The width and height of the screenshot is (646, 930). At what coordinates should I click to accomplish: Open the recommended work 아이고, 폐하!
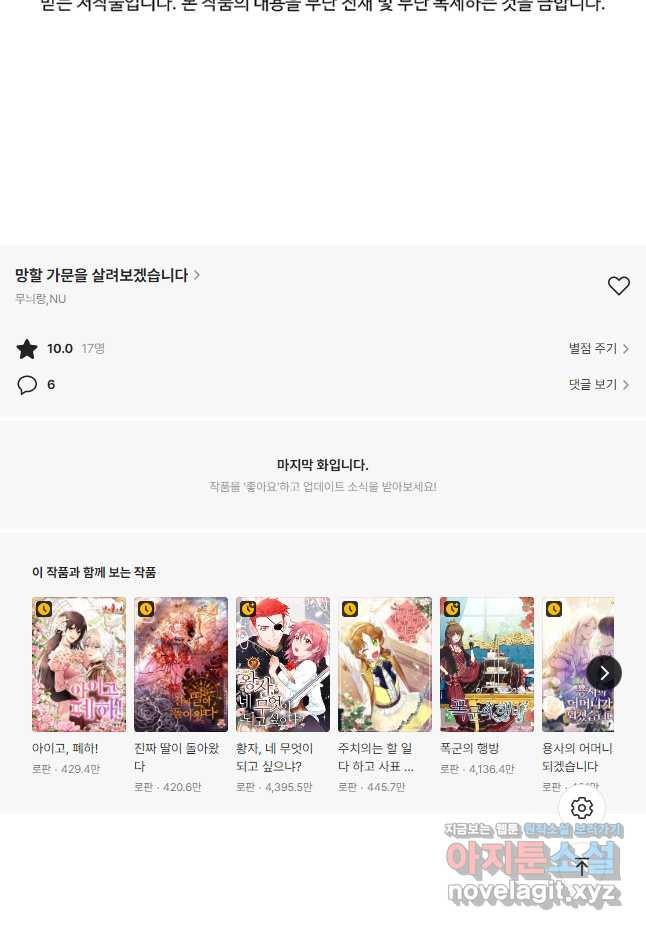coord(79,665)
